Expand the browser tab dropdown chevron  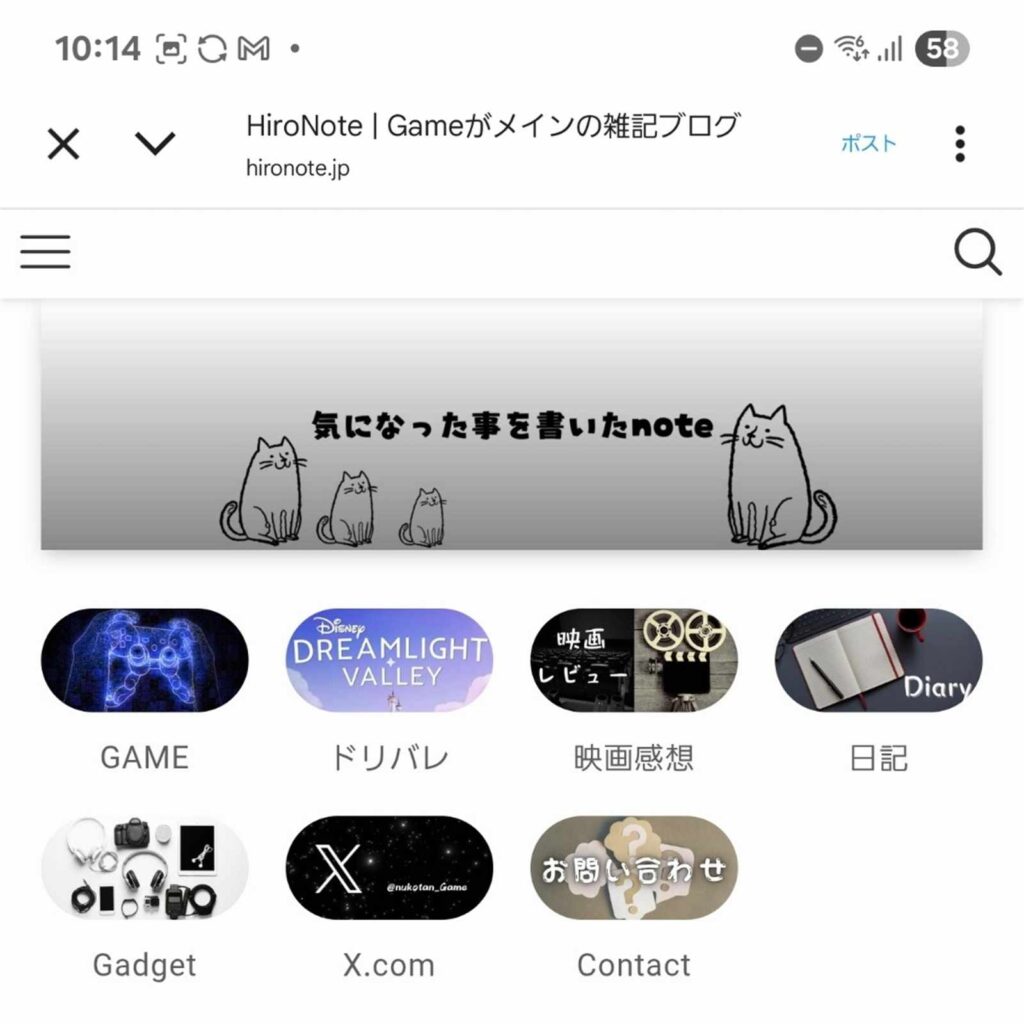(155, 145)
